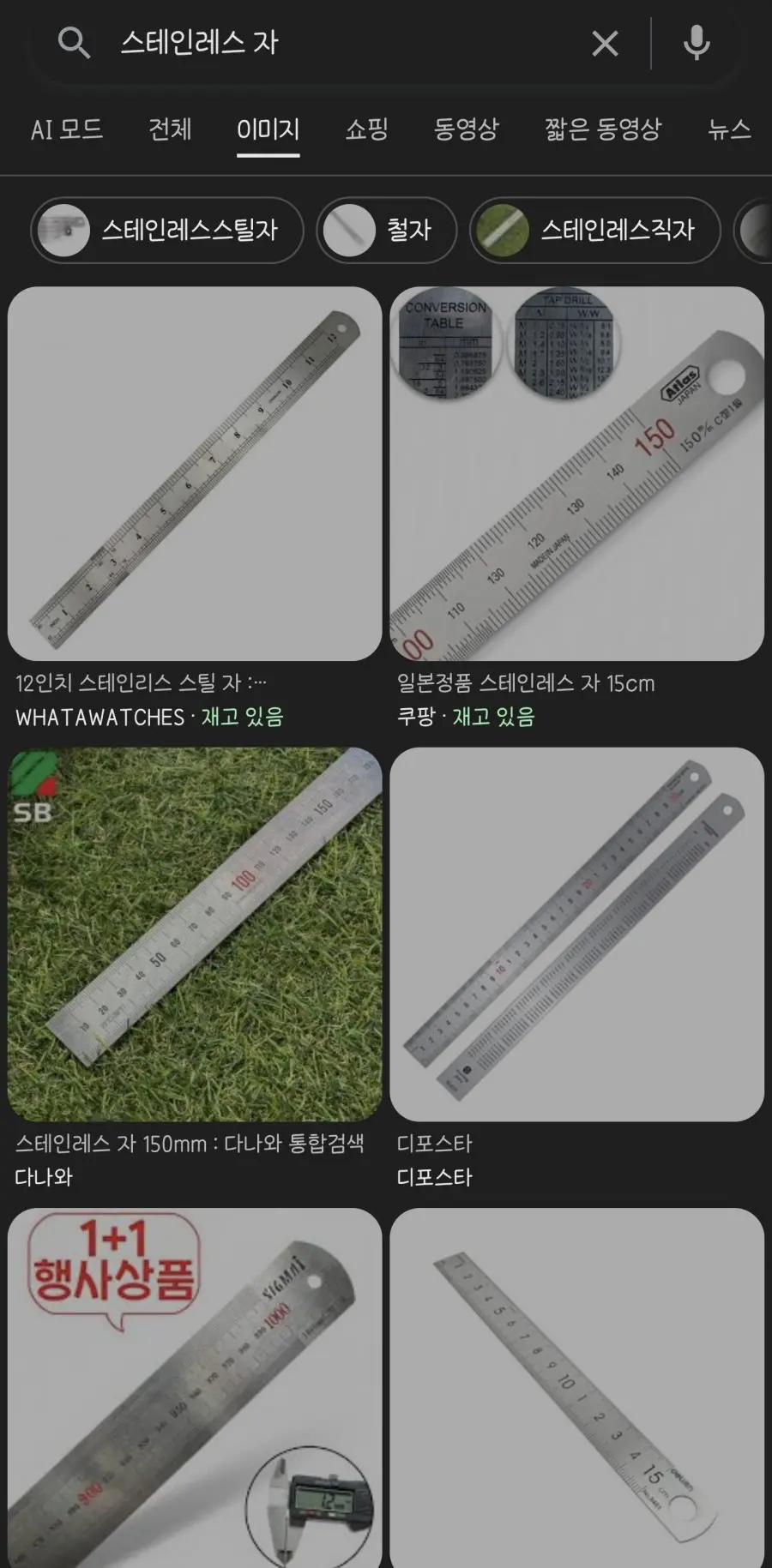
Task: Select the 스테인레스직자 suggestion chip
Action: 594,230
